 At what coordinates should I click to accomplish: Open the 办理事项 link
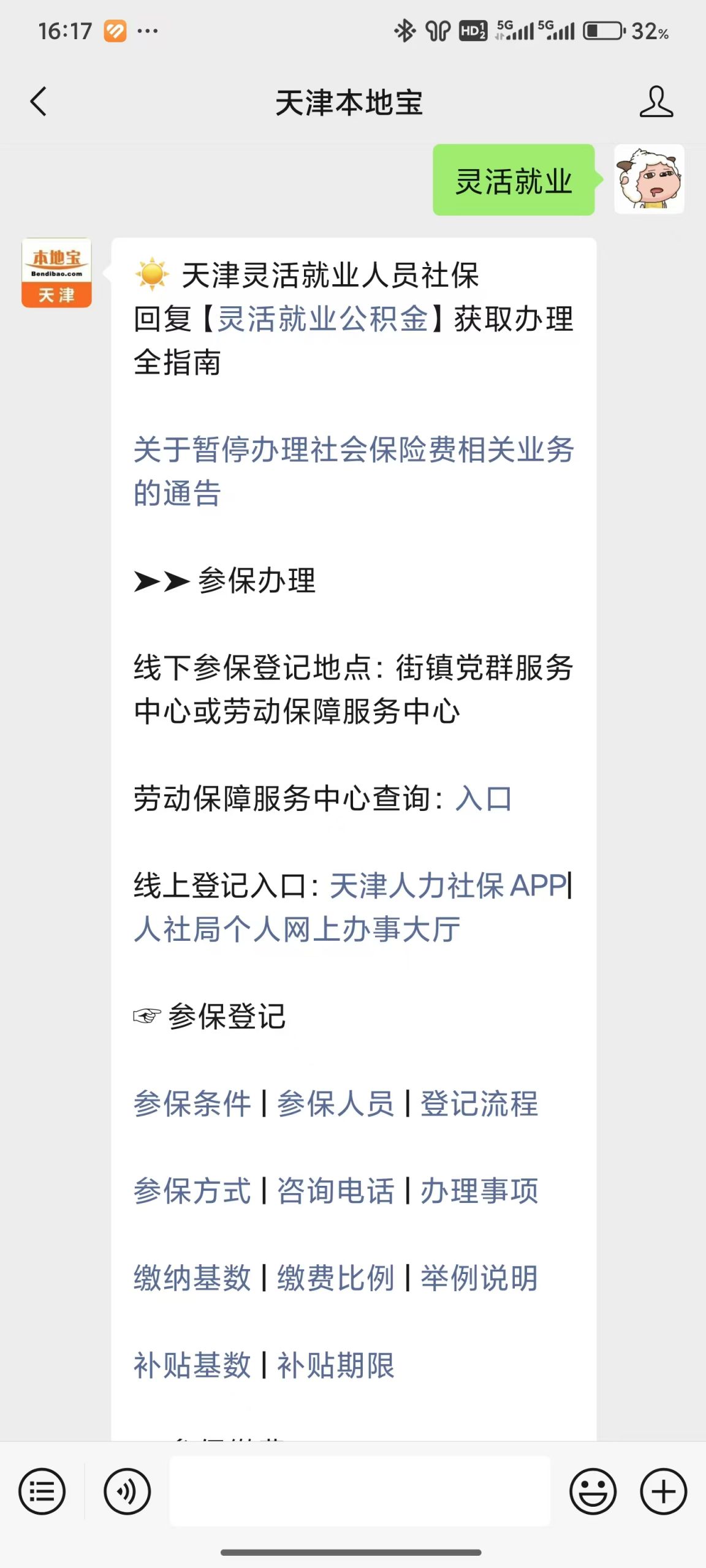(x=479, y=1191)
